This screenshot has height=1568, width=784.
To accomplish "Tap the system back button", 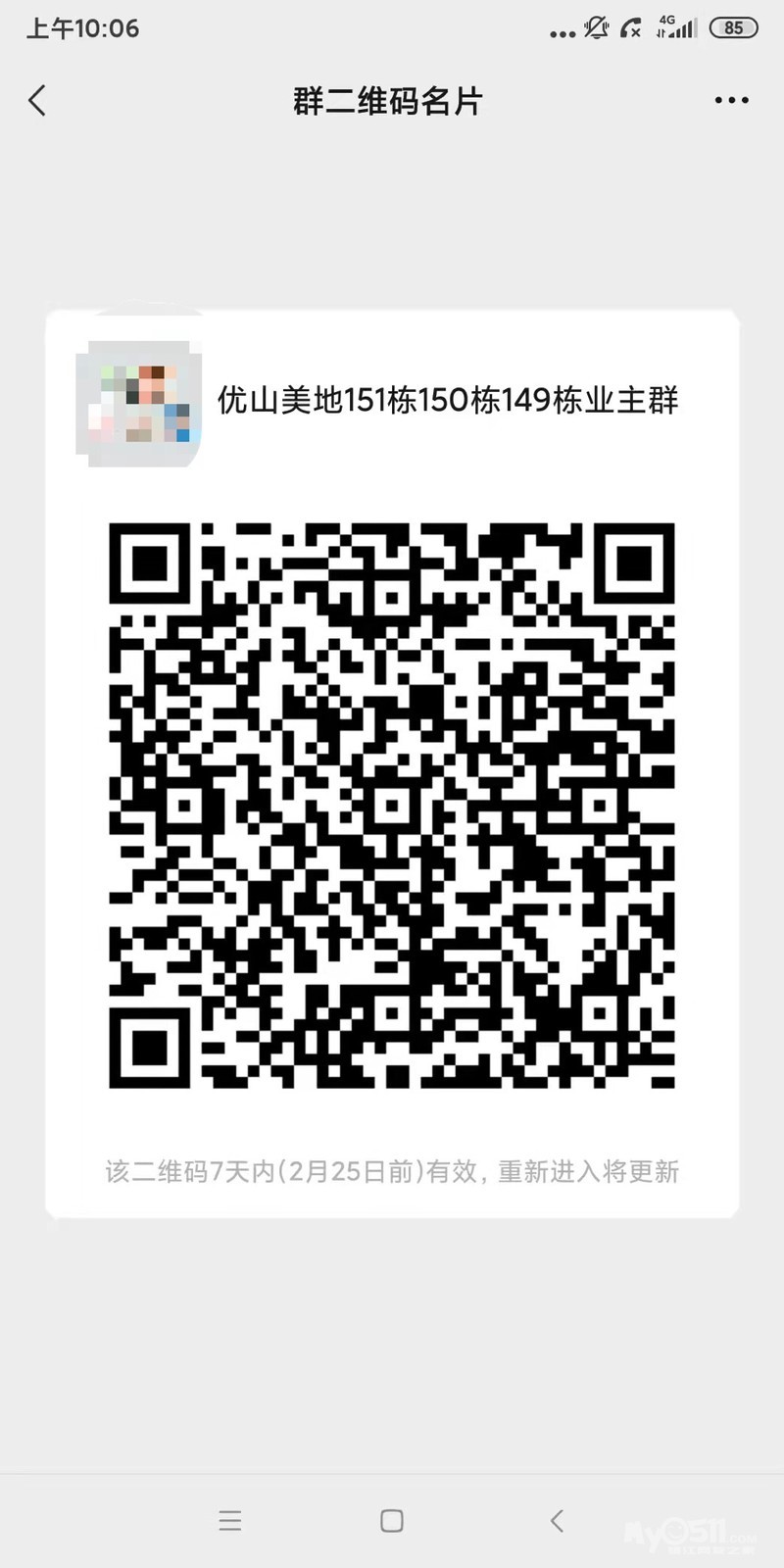I will coord(557,1520).
